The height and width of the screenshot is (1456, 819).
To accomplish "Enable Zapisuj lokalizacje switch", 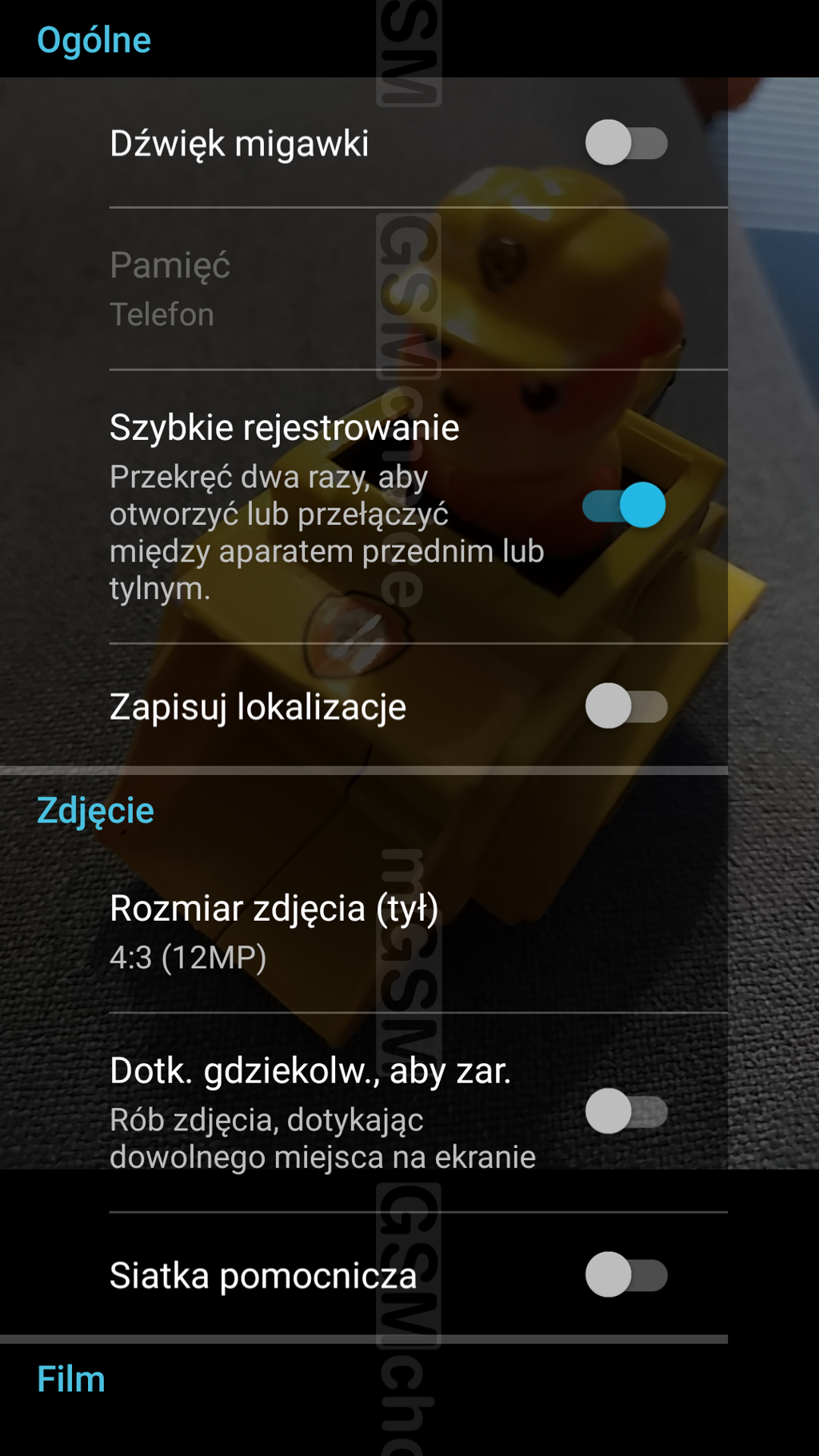I will (x=625, y=706).
